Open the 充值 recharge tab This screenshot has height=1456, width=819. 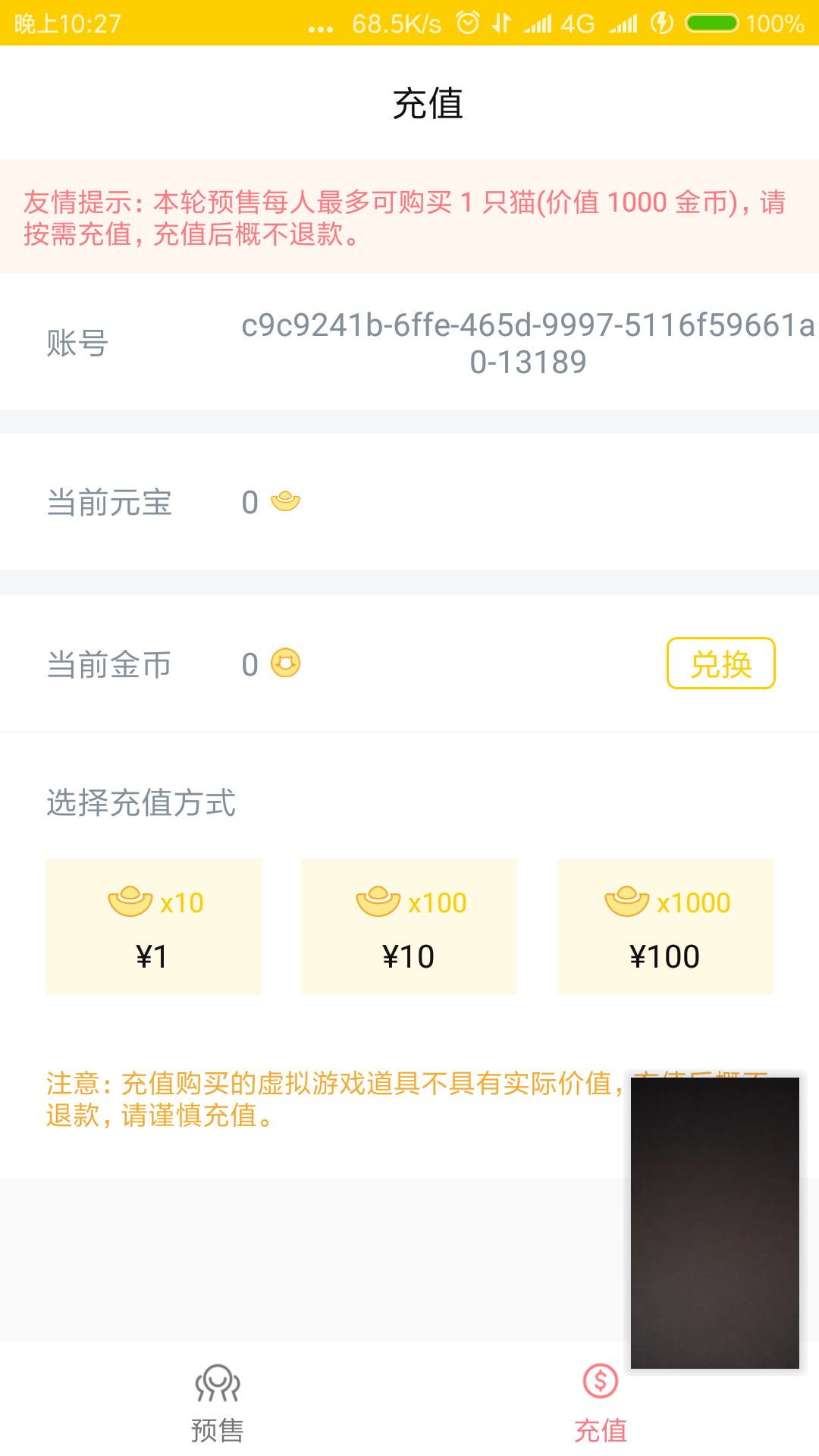coord(600,1403)
